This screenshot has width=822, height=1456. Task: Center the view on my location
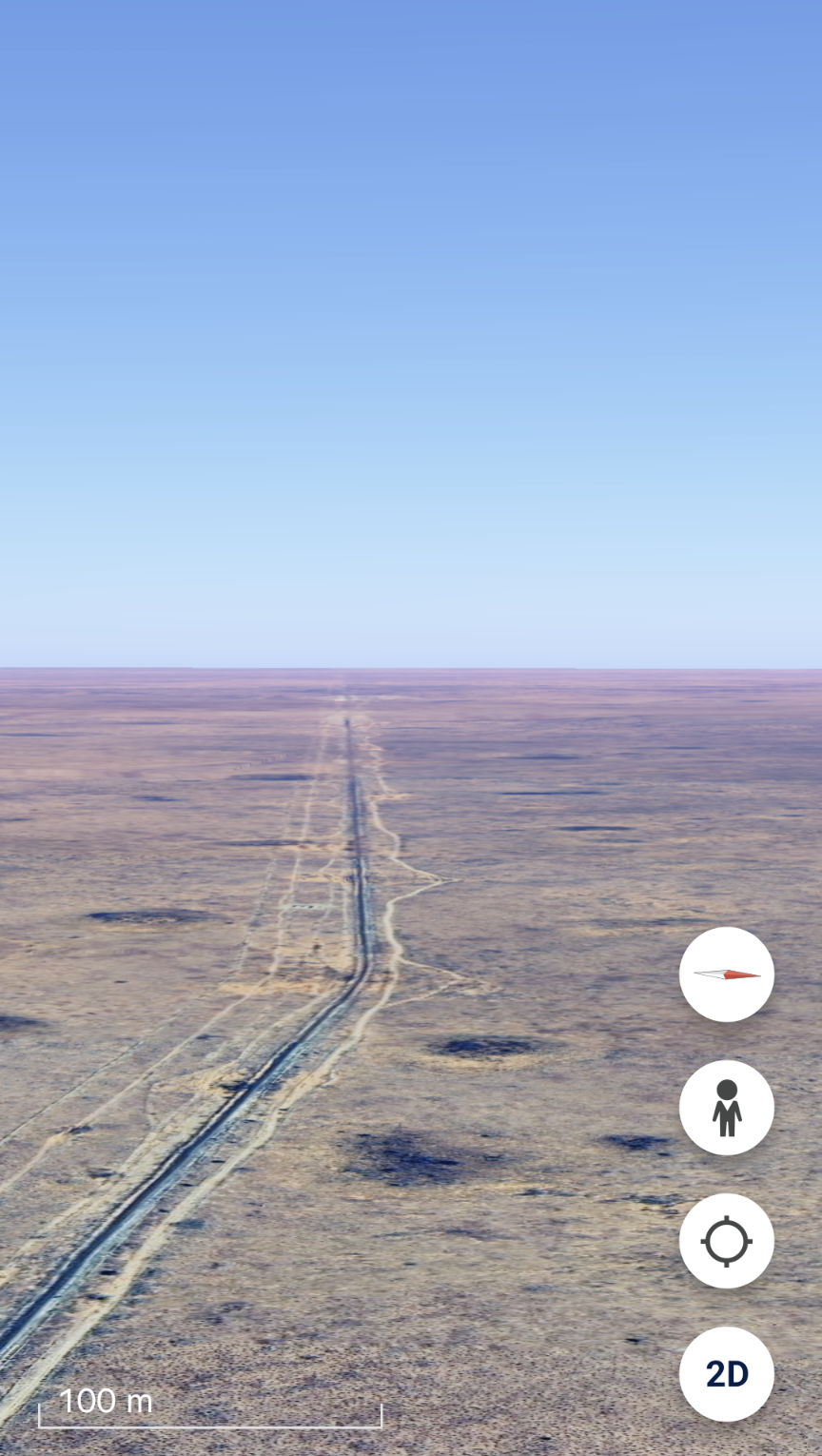click(727, 1241)
